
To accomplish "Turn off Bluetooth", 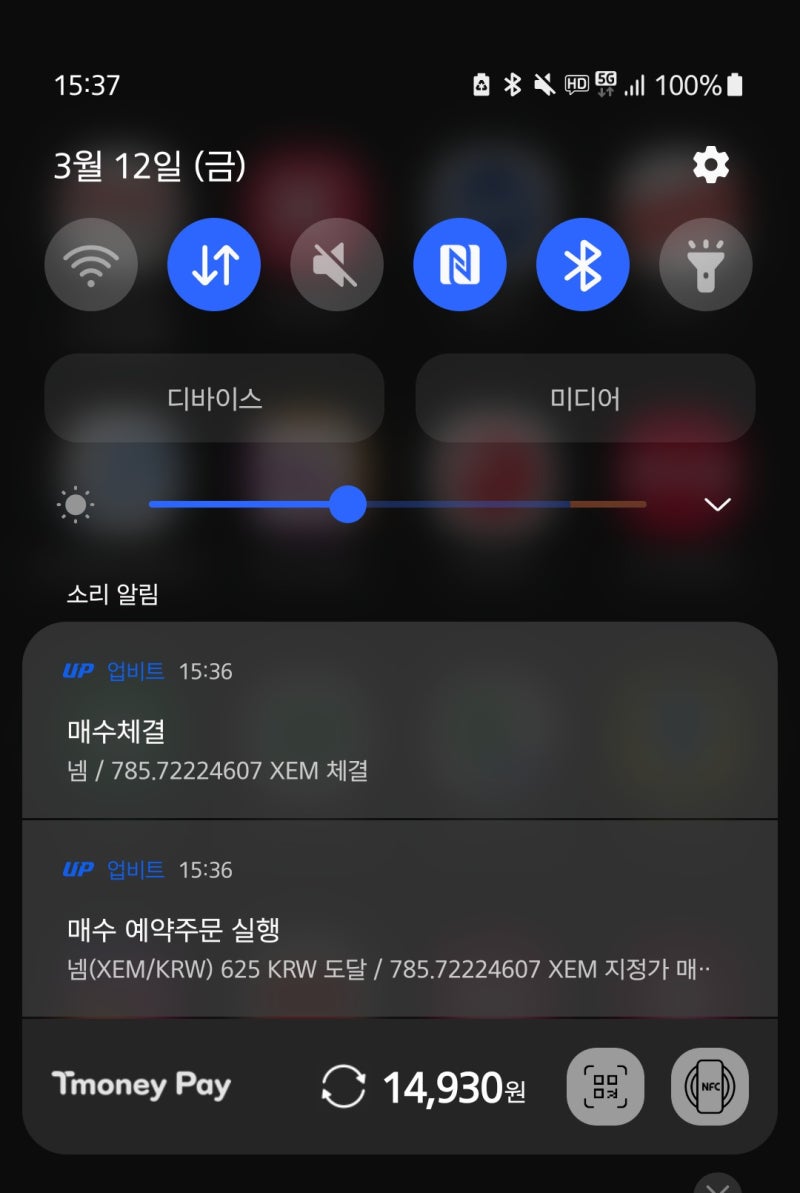I will [583, 264].
